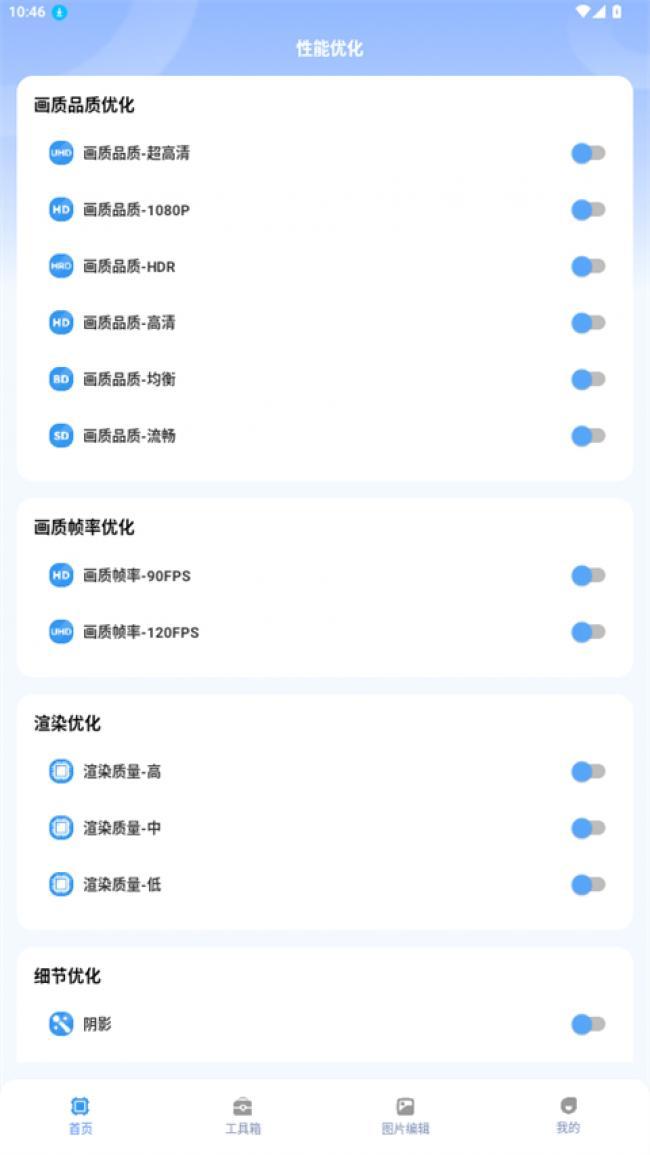The width and height of the screenshot is (650, 1155).
Task: Toggle the 画质品质-高清 switch
Action: click(x=588, y=323)
